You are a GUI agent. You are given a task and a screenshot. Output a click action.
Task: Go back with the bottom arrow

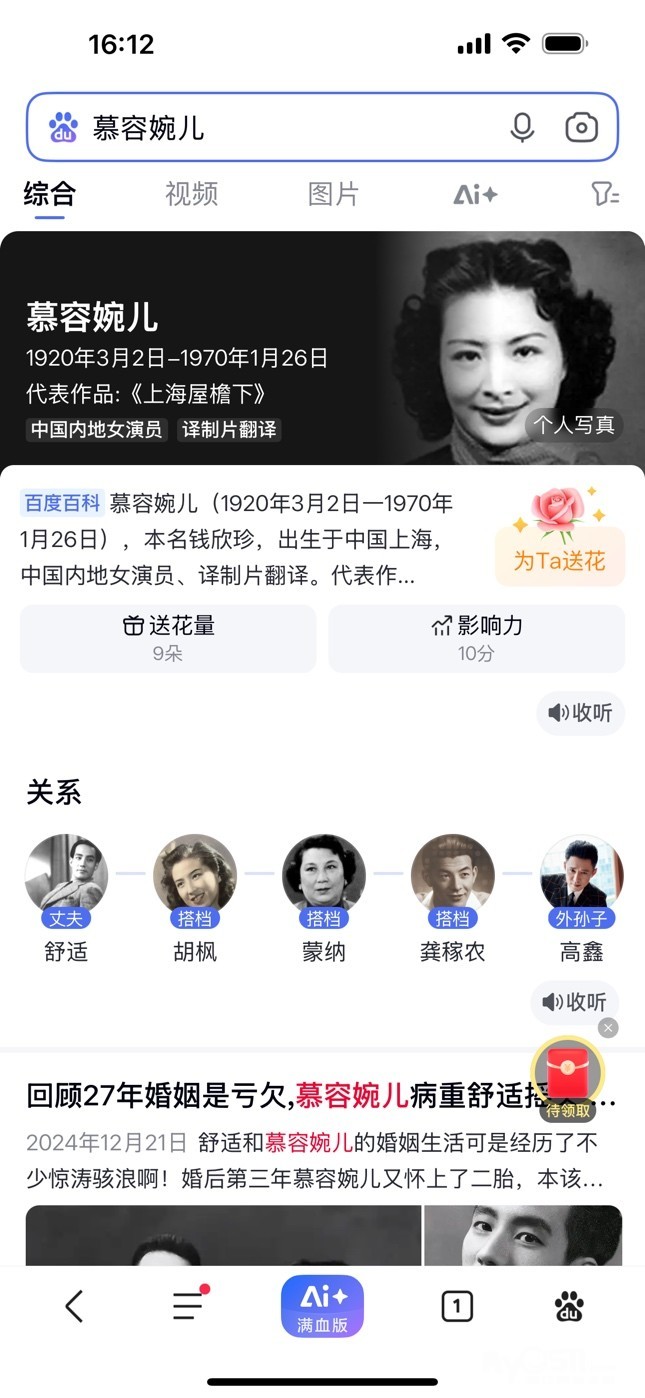(x=74, y=1306)
